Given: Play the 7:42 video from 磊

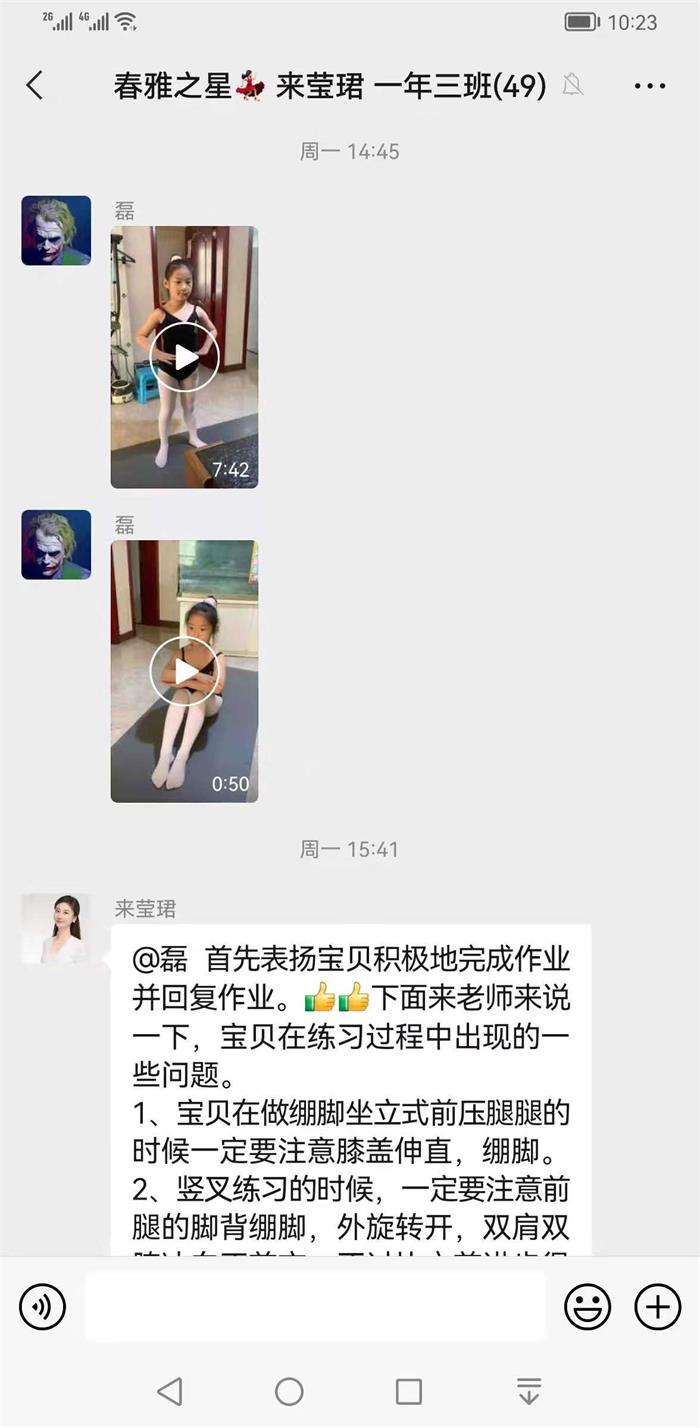Looking at the screenshot, I should [184, 357].
